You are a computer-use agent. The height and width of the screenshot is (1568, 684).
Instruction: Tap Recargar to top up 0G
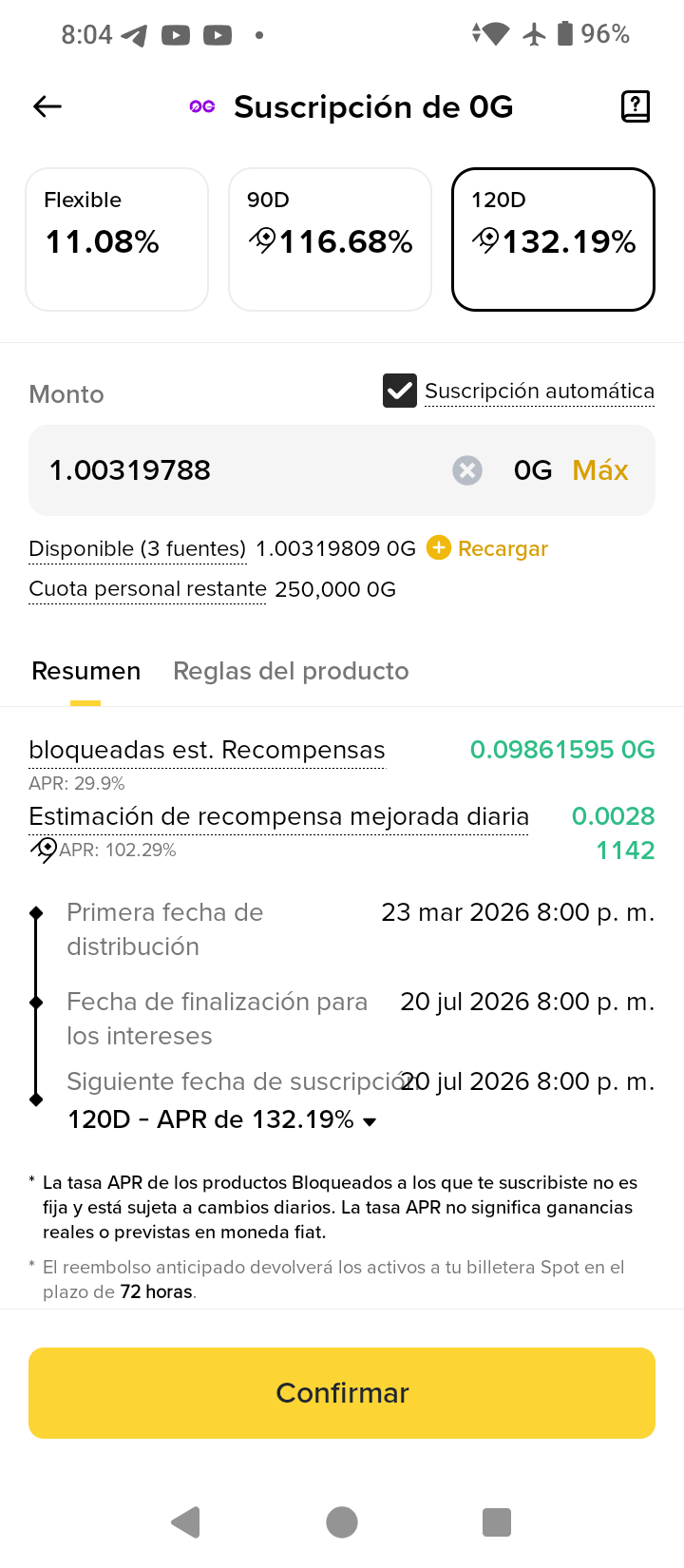488,548
